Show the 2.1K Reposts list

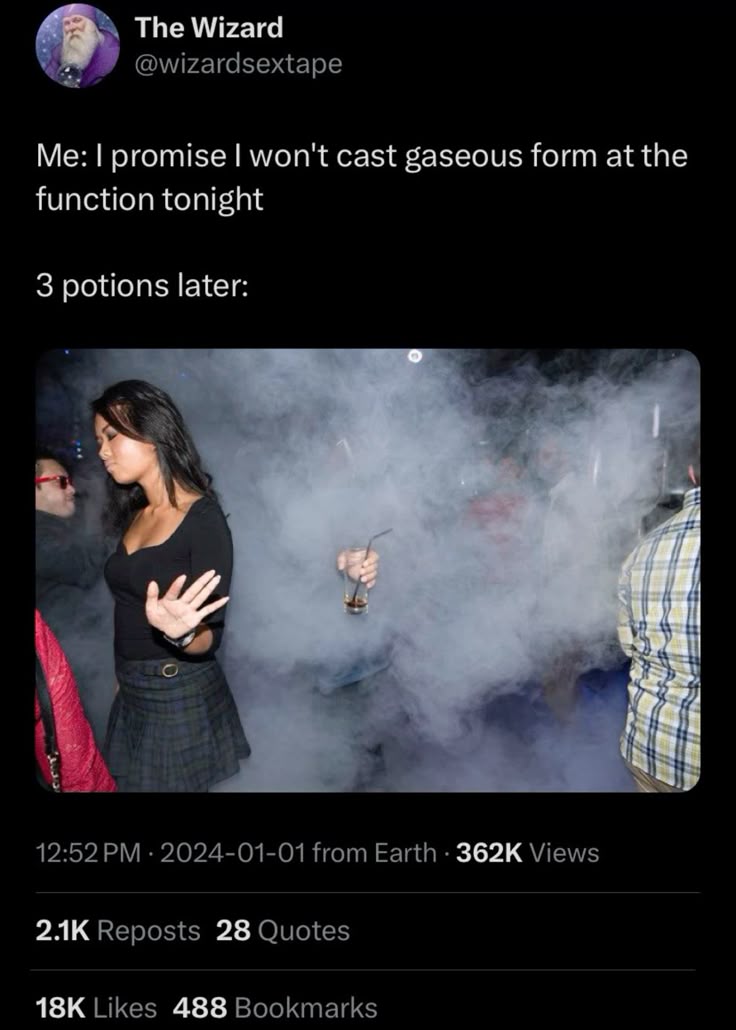pyautogui.click(x=118, y=931)
